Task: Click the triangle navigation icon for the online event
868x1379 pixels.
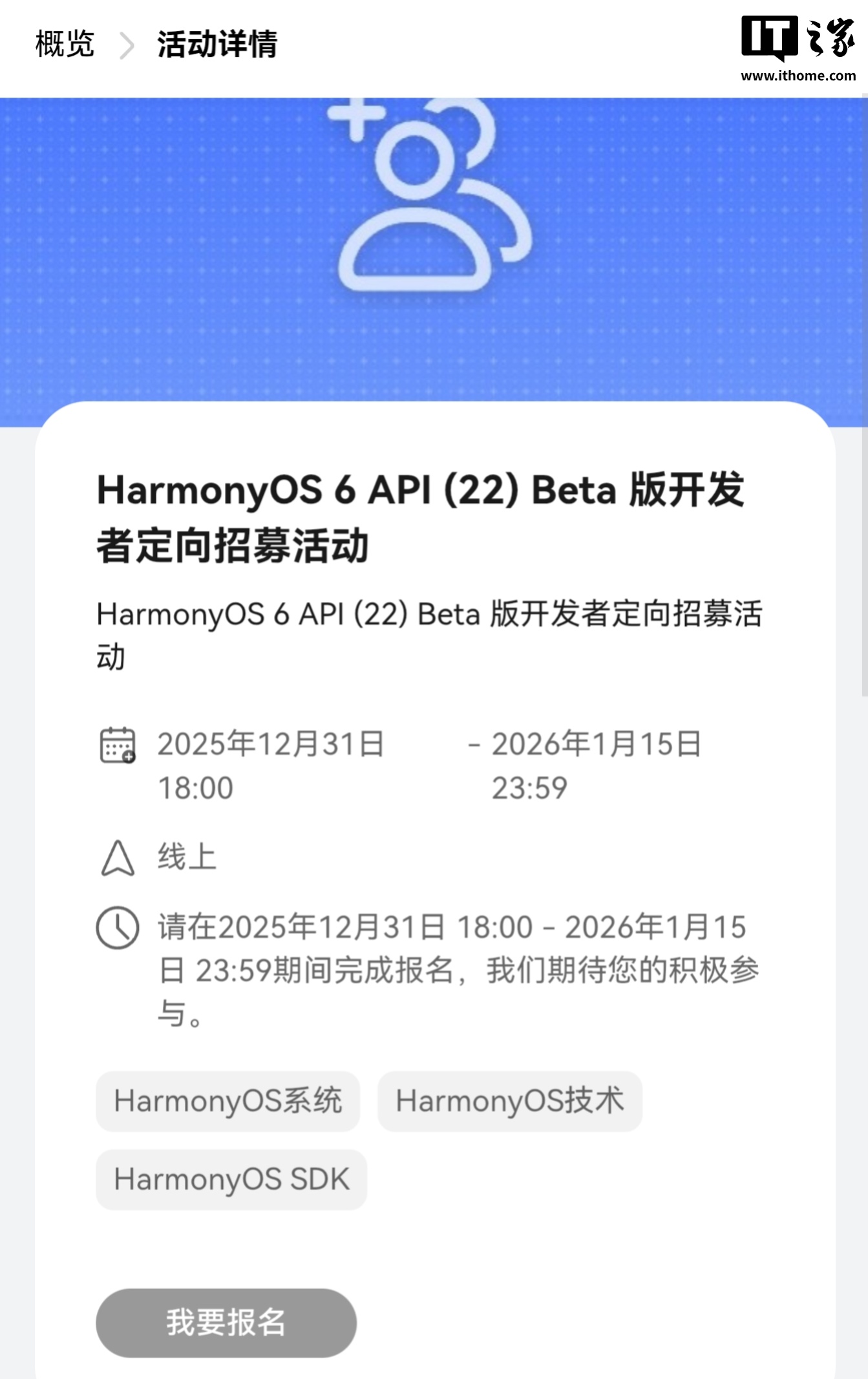Action: [118, 858]
